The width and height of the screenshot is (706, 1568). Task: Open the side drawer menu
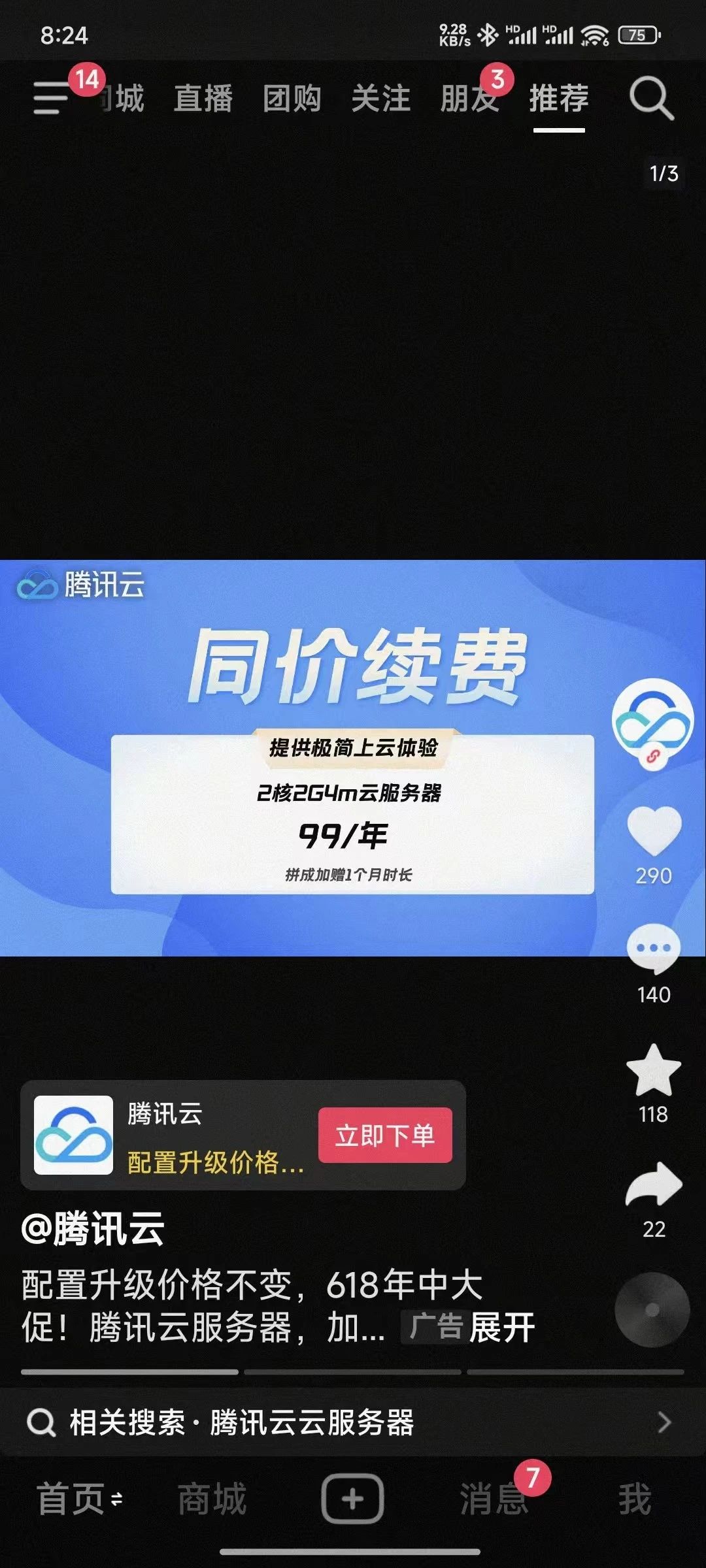coord(51,99)
